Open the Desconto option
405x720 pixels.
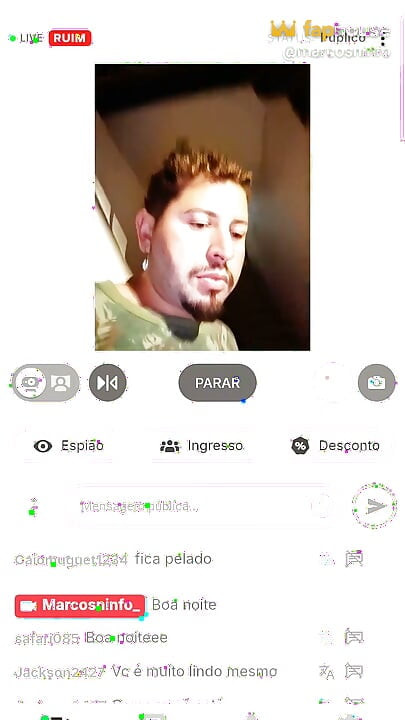336,445
